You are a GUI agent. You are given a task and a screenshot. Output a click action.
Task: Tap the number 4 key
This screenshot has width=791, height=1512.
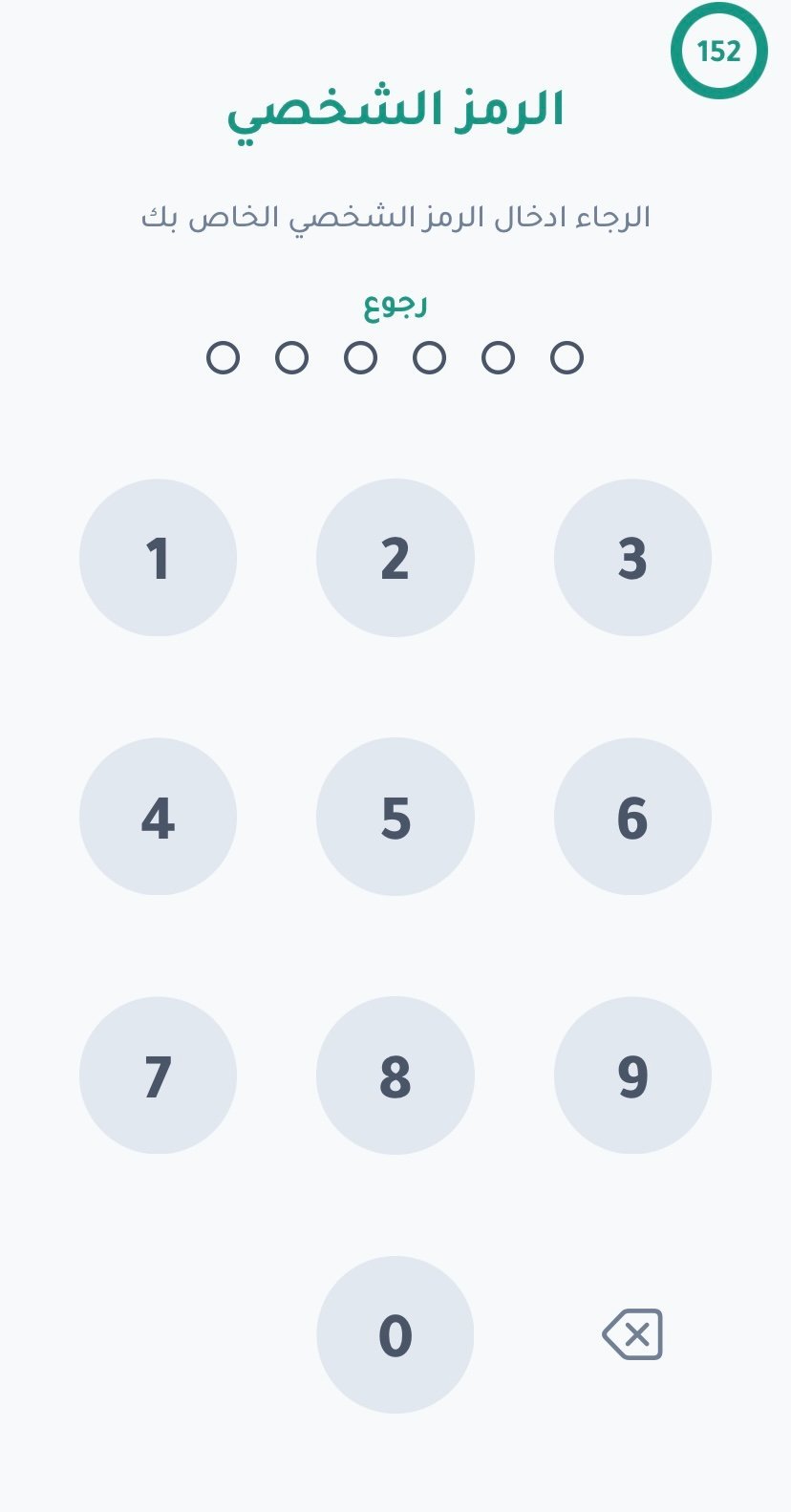(x=158, y=817)
